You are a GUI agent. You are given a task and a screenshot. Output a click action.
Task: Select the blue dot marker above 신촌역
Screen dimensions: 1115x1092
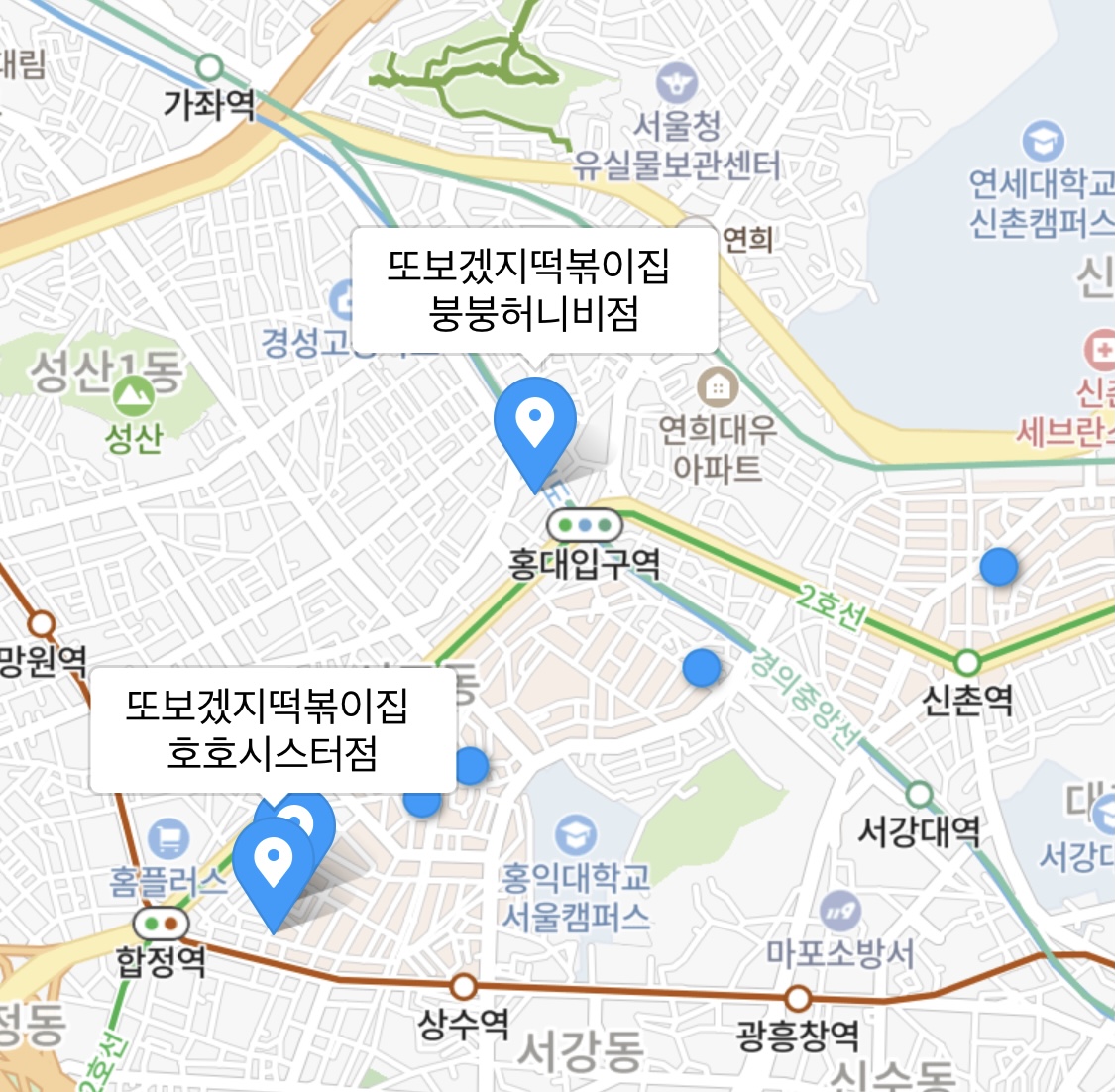pyautogui.click(x=998, y=567)
